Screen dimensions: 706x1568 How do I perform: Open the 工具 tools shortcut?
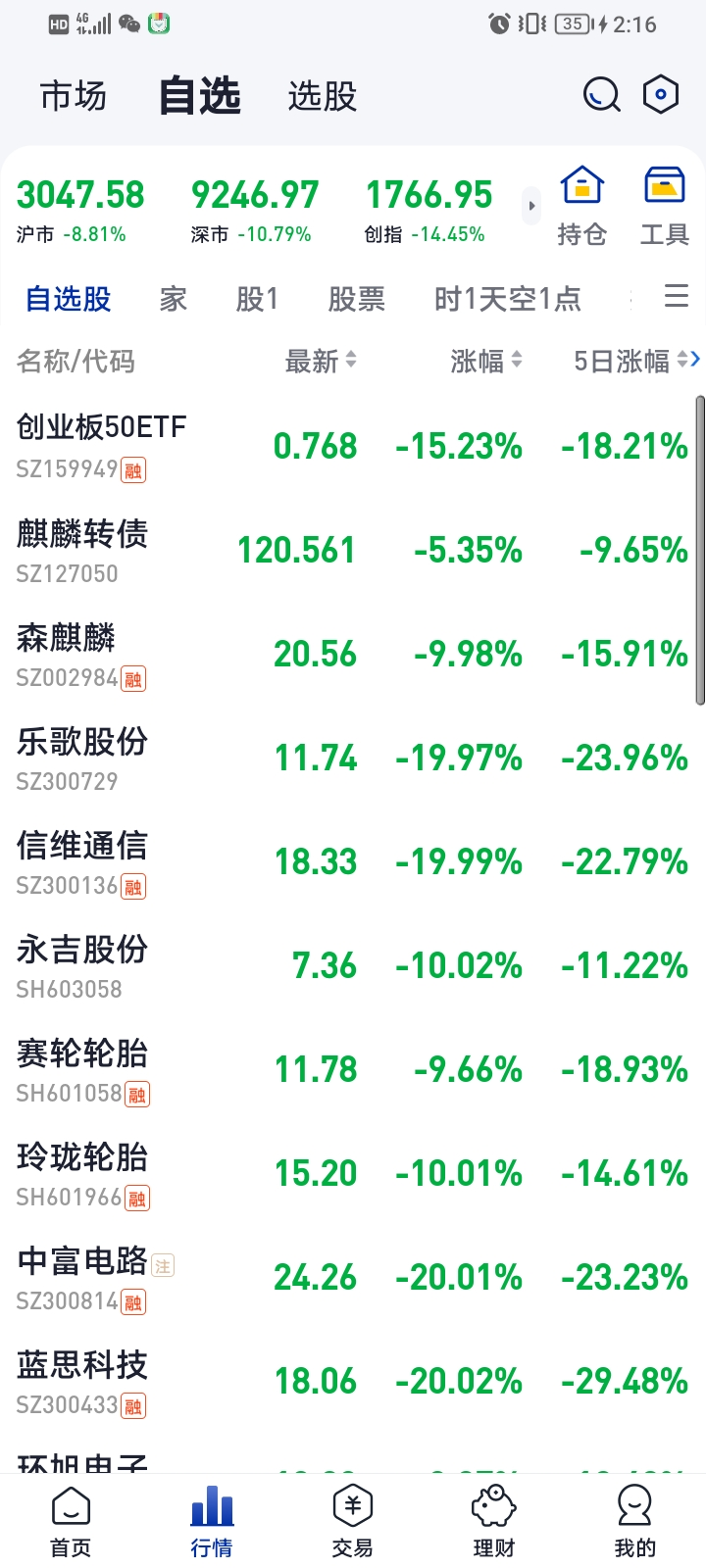pyautogui.click(x=664, y=206)
